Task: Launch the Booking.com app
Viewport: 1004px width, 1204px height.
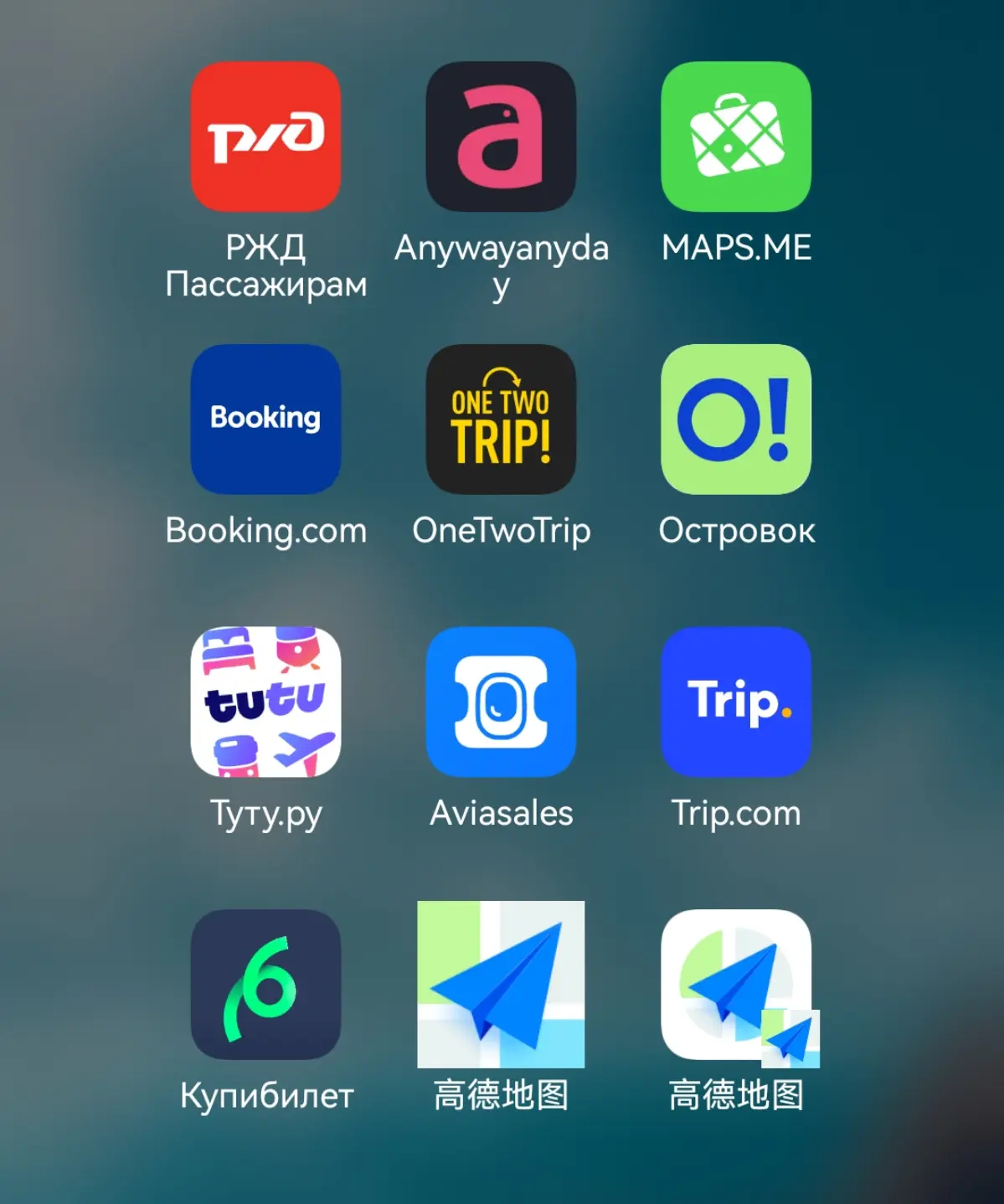Action: 265,419
